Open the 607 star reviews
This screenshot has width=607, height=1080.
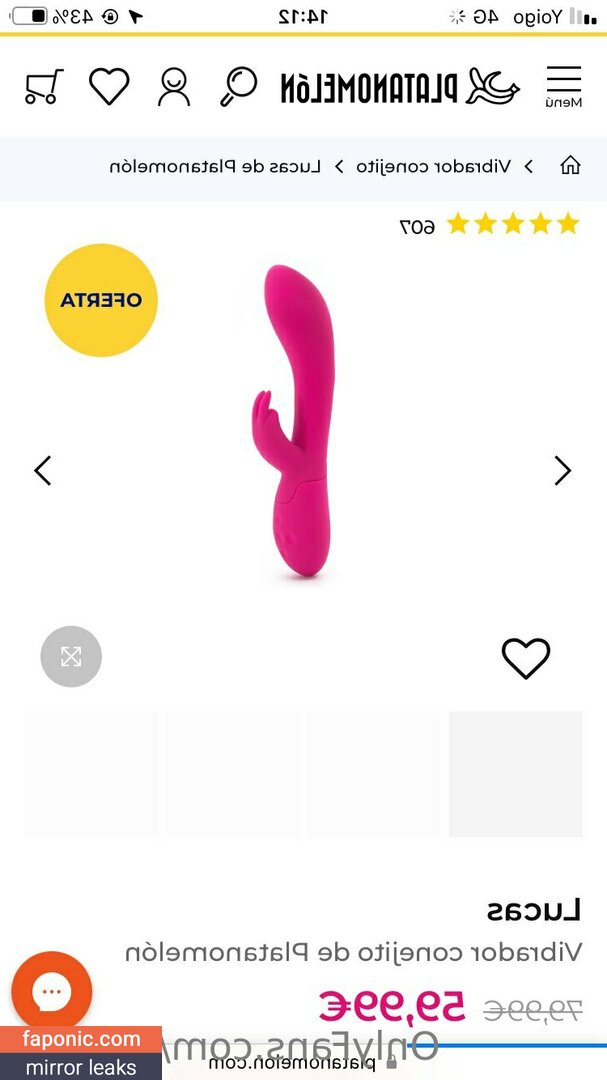pos(490,224)
